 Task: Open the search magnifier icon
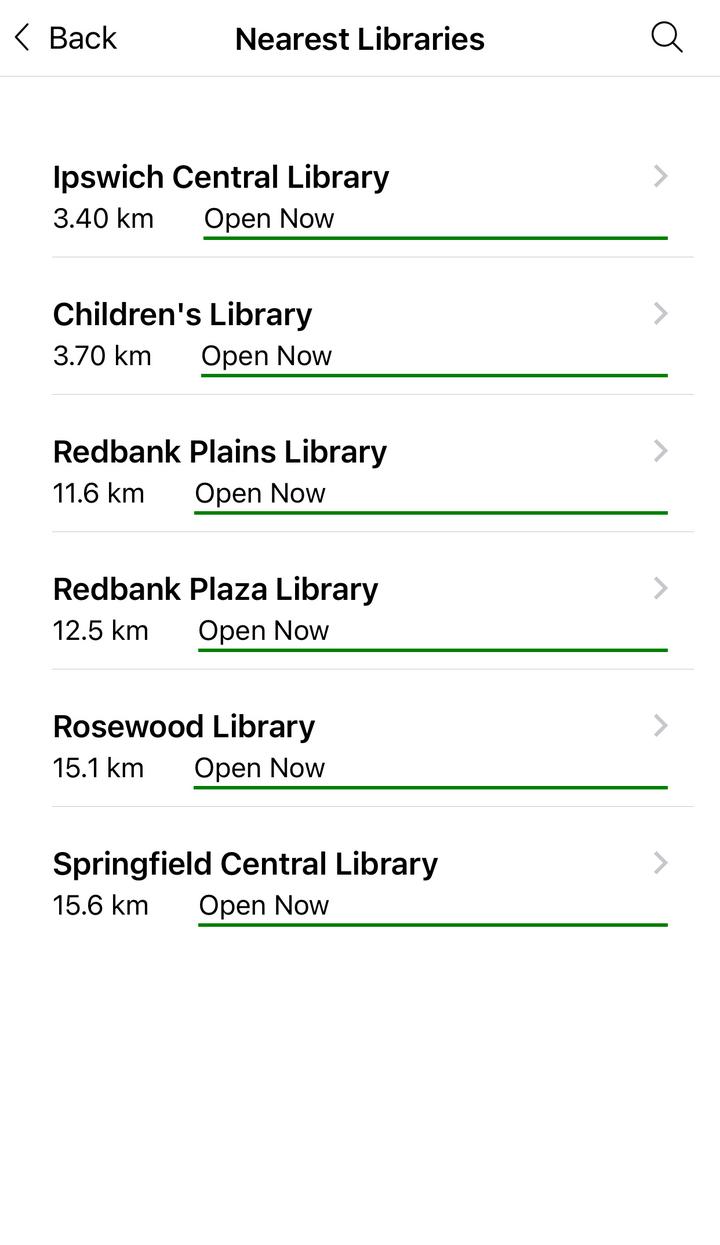[x=667, y=38]
